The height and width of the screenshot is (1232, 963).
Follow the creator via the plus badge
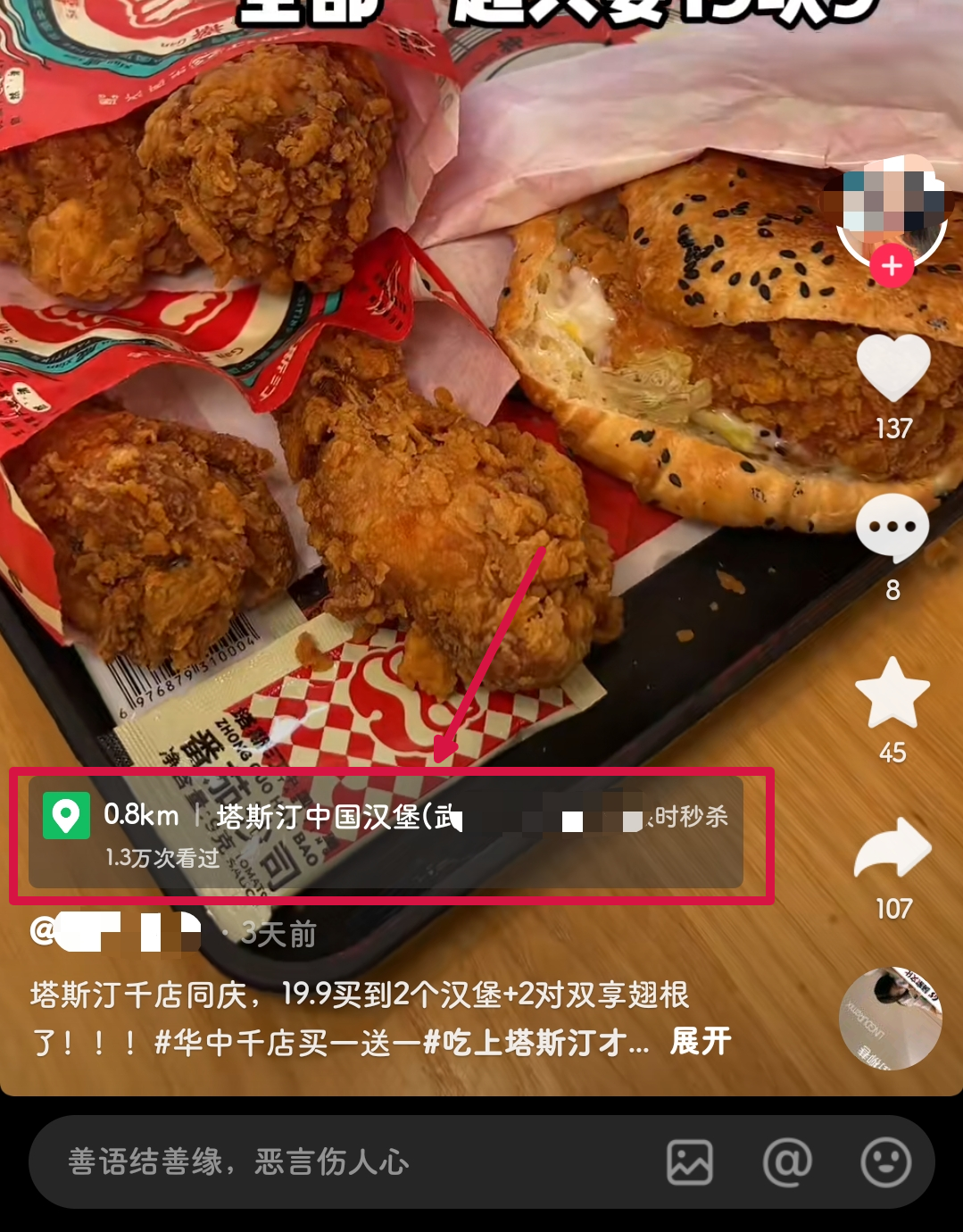coord(892,267)
